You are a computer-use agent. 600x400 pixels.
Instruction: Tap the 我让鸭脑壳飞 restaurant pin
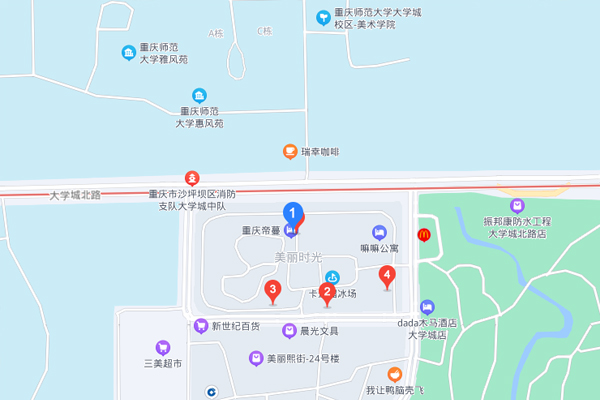click(x=395, y=375)
